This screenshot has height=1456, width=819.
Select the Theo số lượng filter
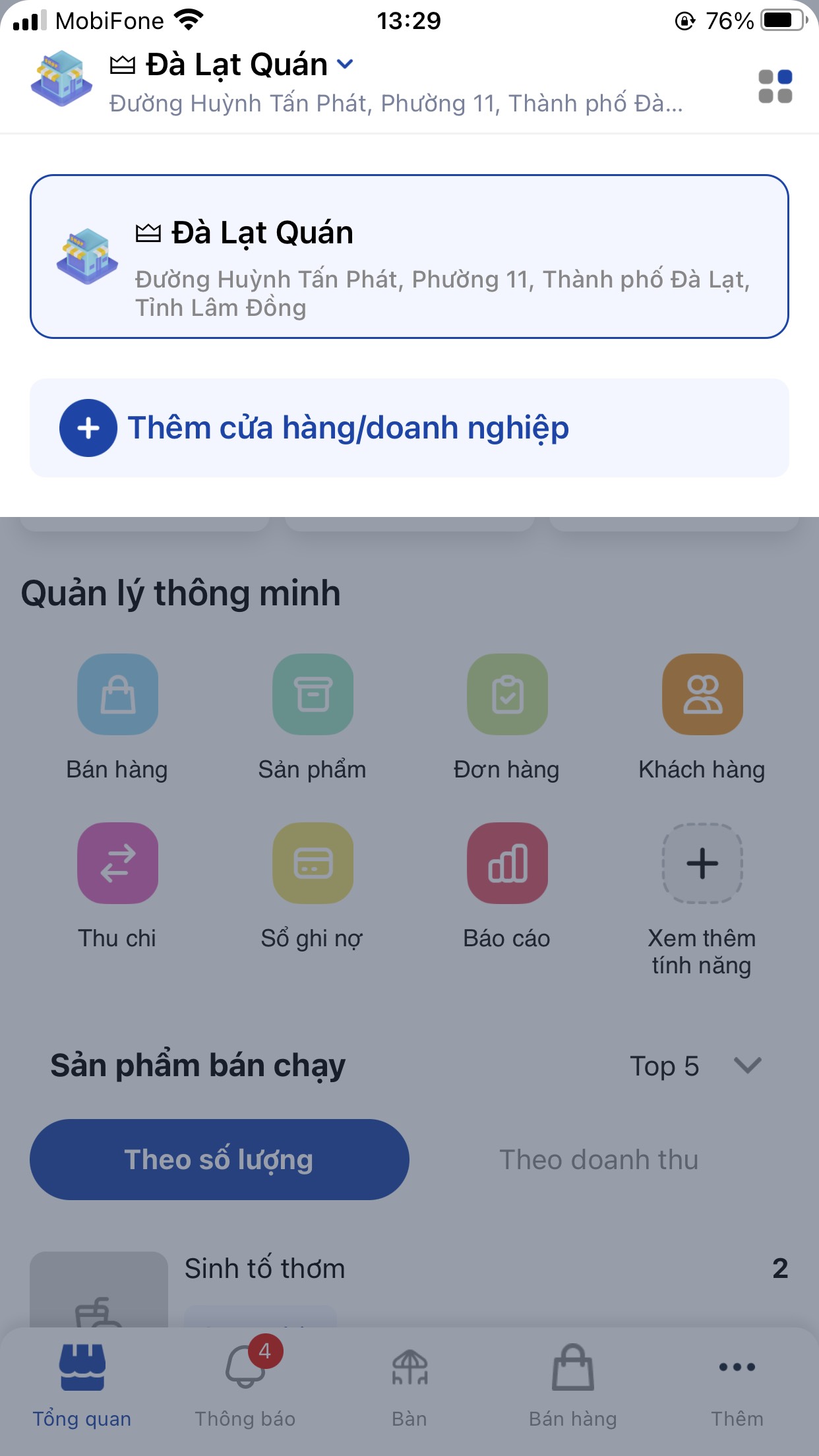click(219, 1159)
